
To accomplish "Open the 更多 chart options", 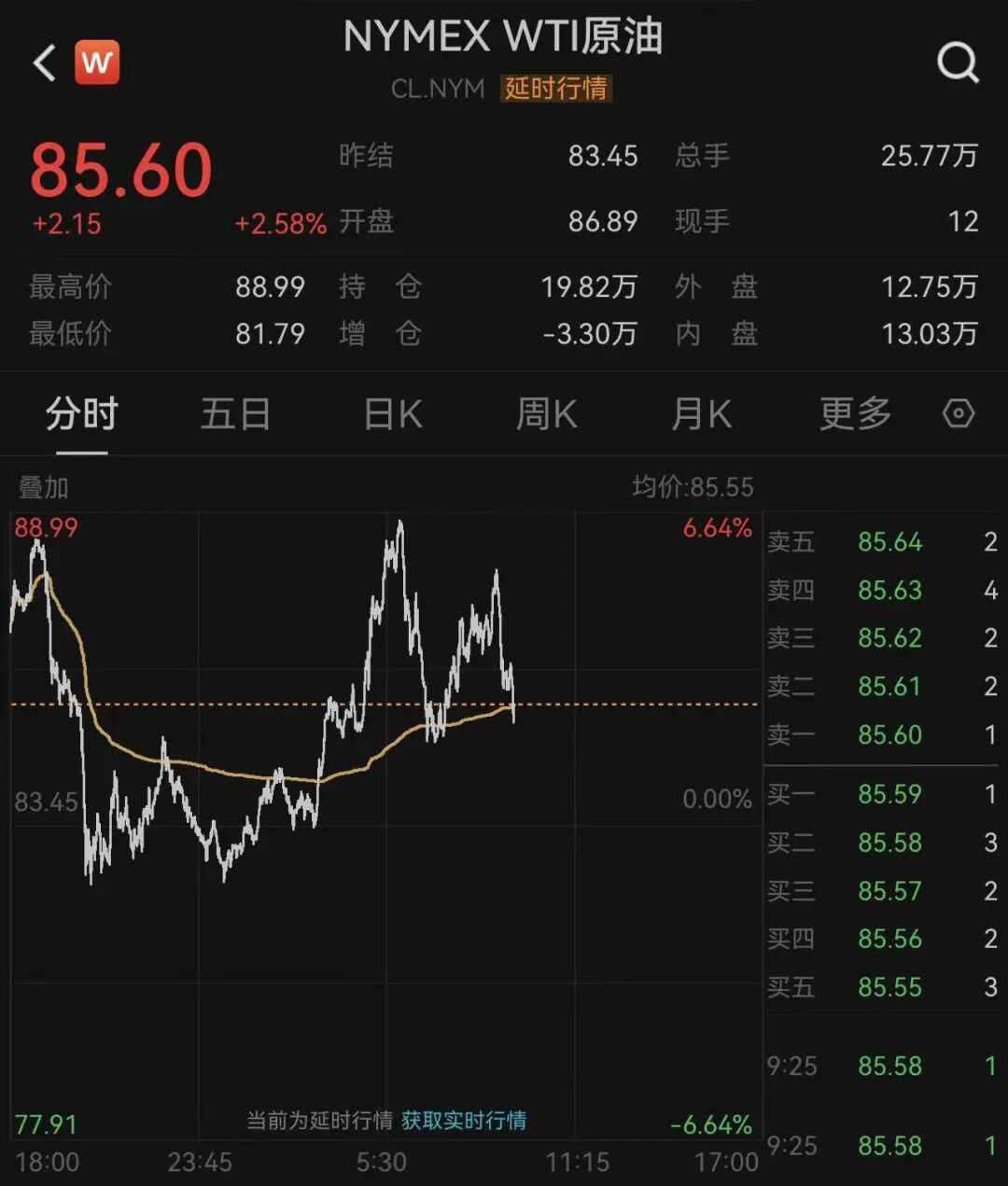I will [855, 414].
